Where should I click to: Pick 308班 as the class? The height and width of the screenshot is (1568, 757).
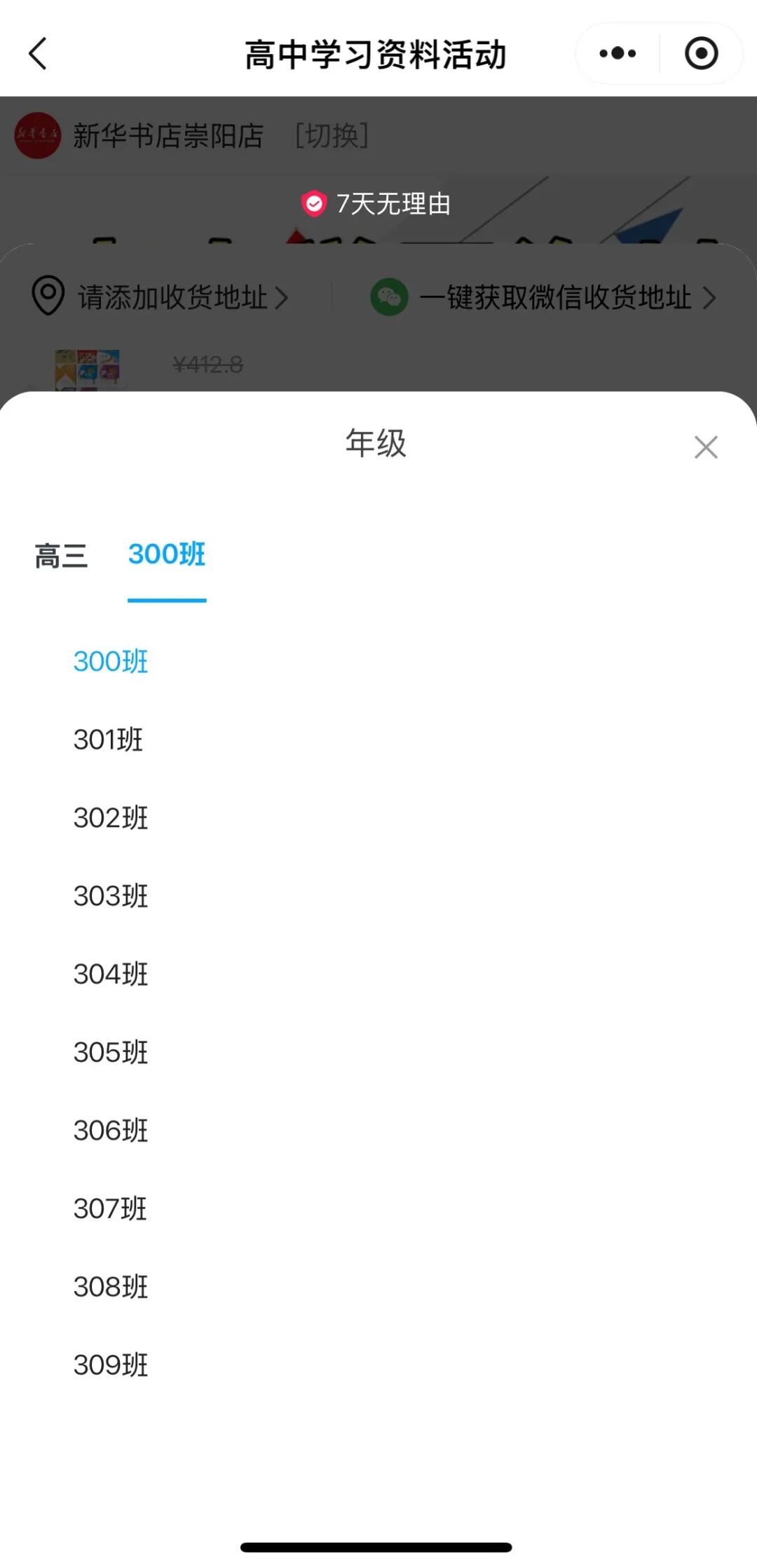(111, 1287)
